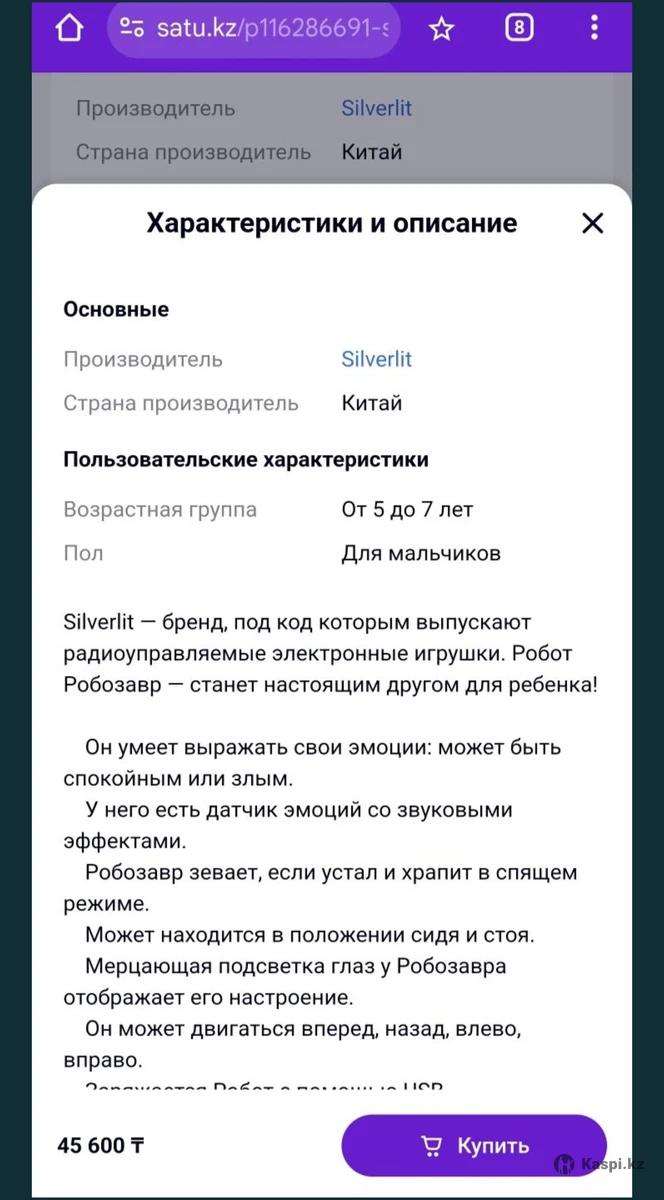This screenshot has width=664, height=1200.
Task: Go to the browser home page
Action: click(x=69, y=29)
